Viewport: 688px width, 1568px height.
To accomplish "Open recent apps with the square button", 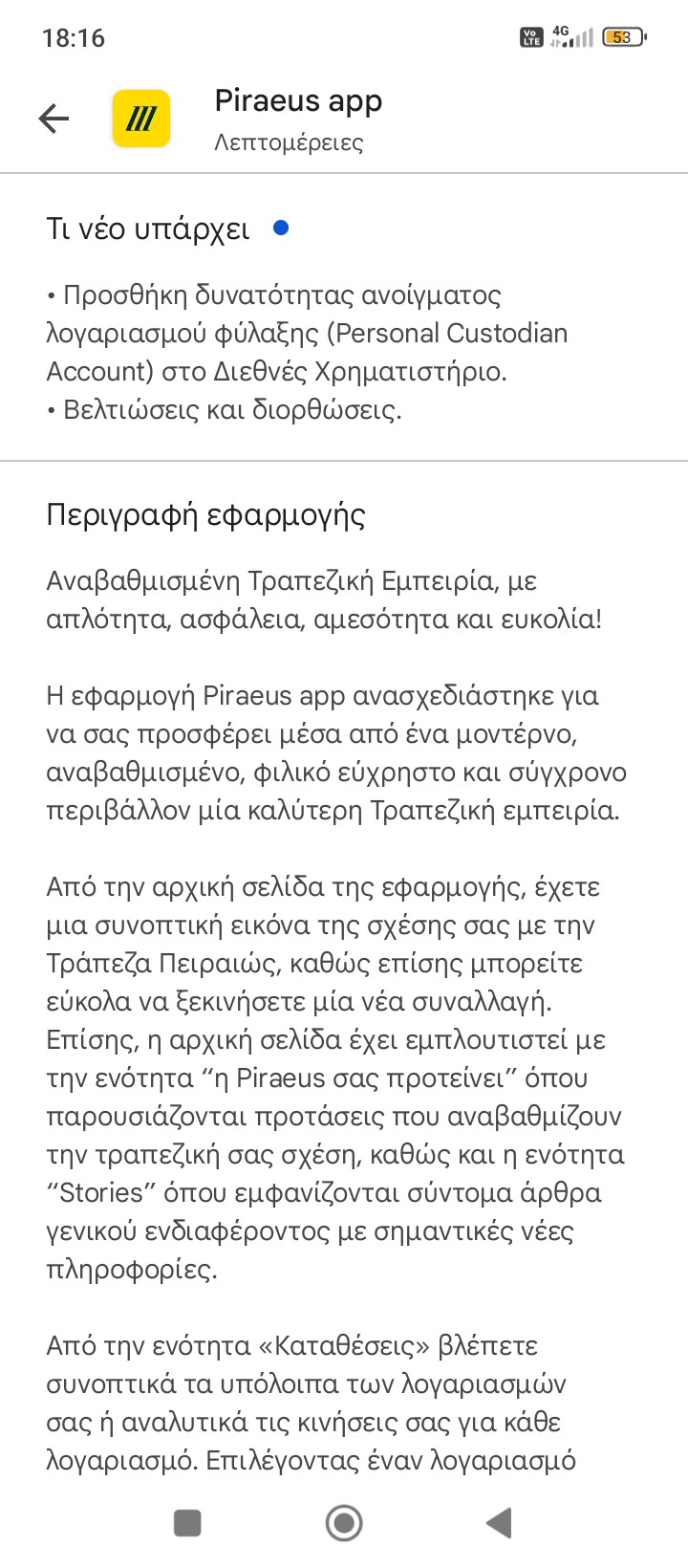I will pyautogui.click(x=187, y=1522).
